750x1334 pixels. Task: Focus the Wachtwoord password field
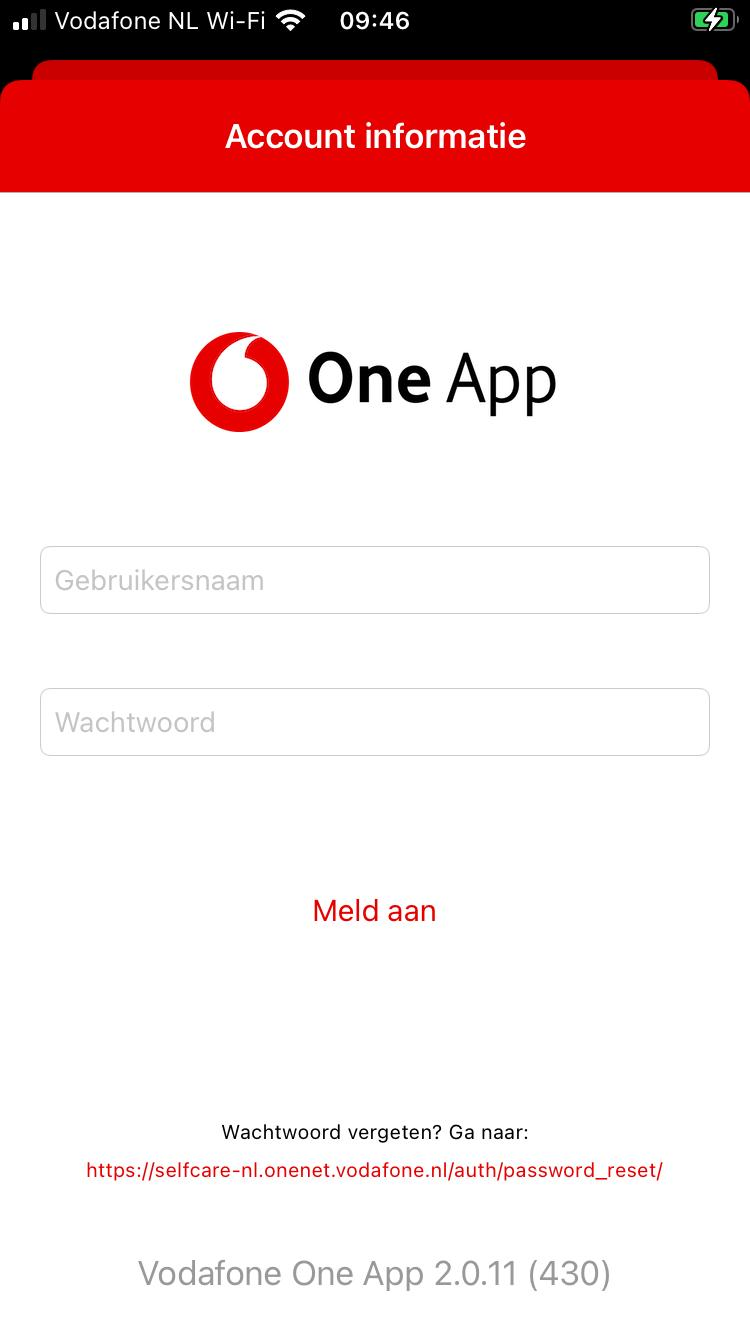(x=375, y=722)
